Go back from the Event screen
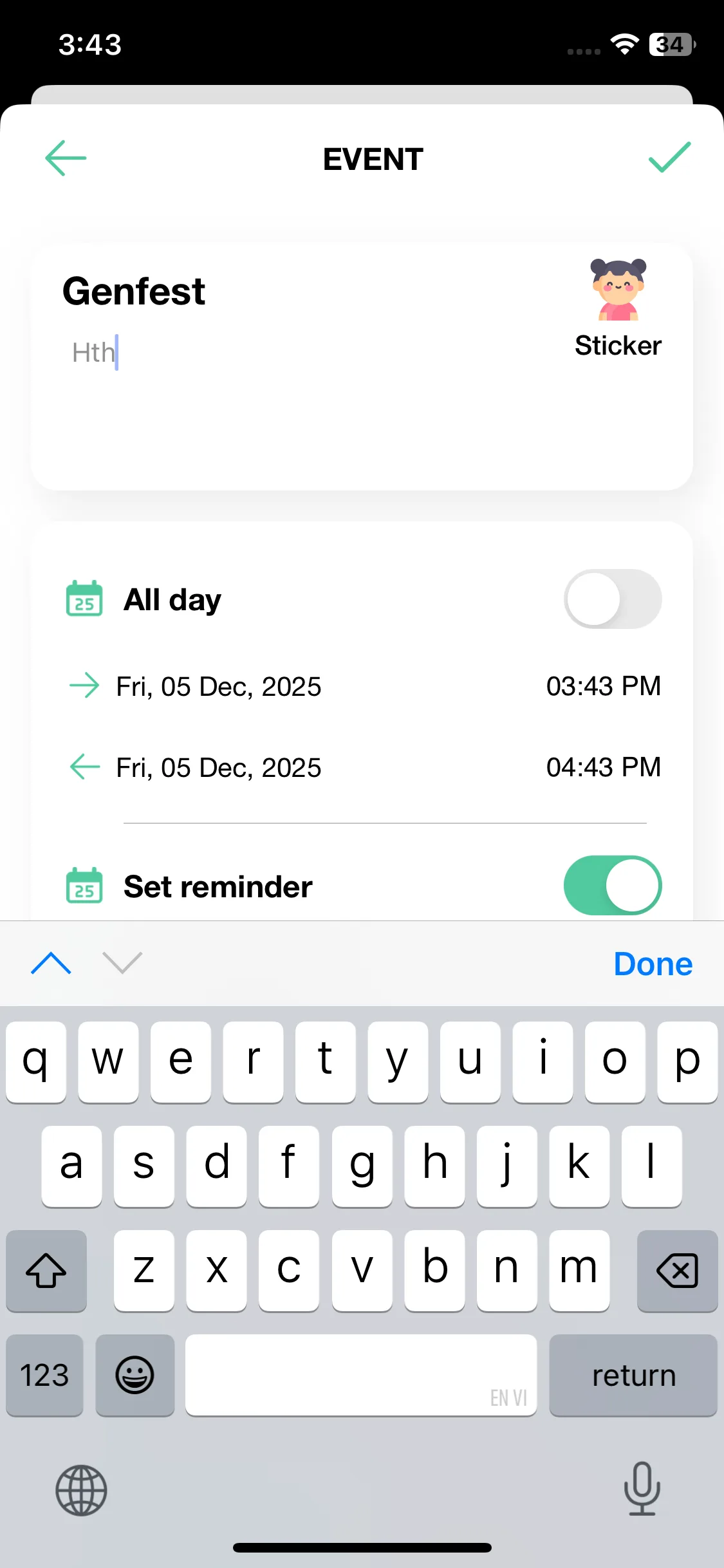 (66, 158)
